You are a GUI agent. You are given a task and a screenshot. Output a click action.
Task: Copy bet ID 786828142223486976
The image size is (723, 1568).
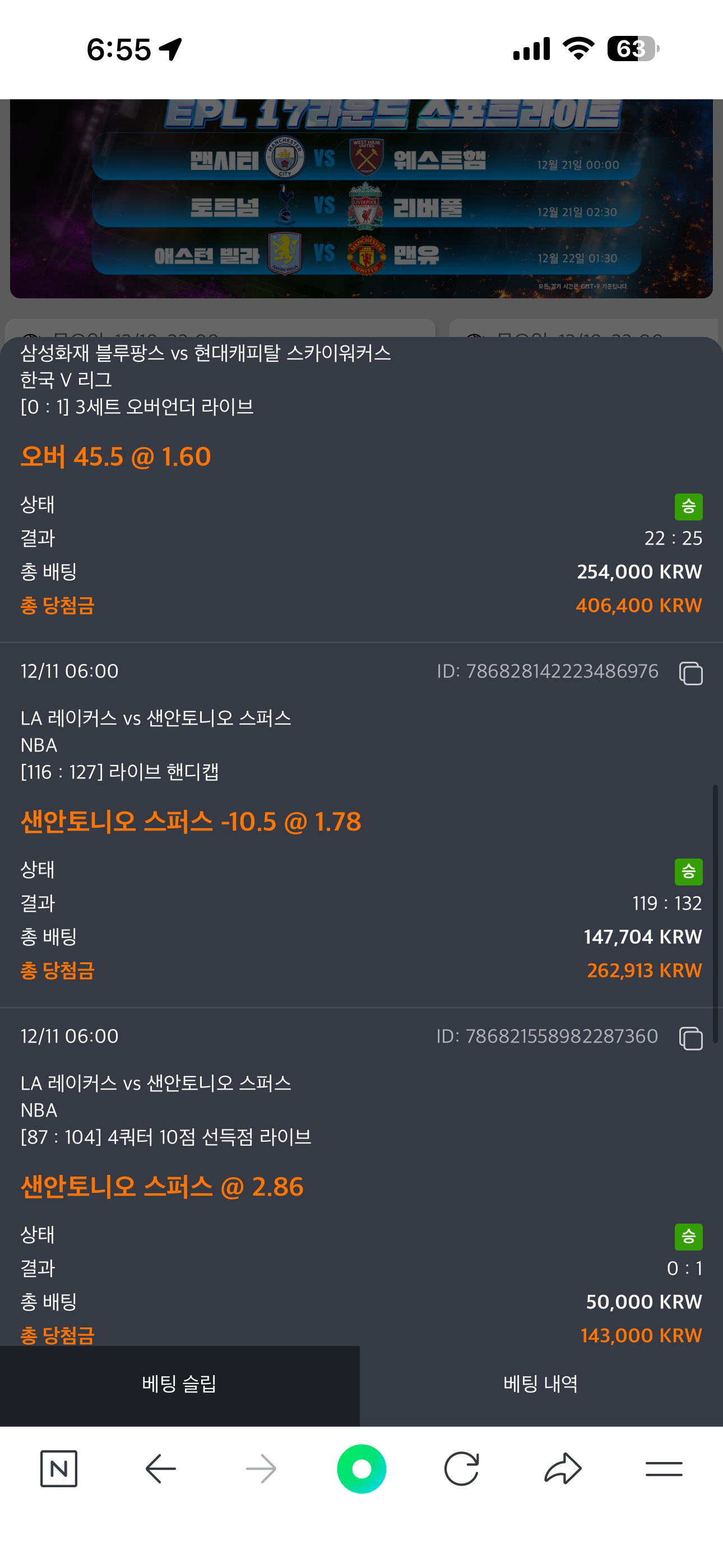pyautogui.click(x=690, y=673)
